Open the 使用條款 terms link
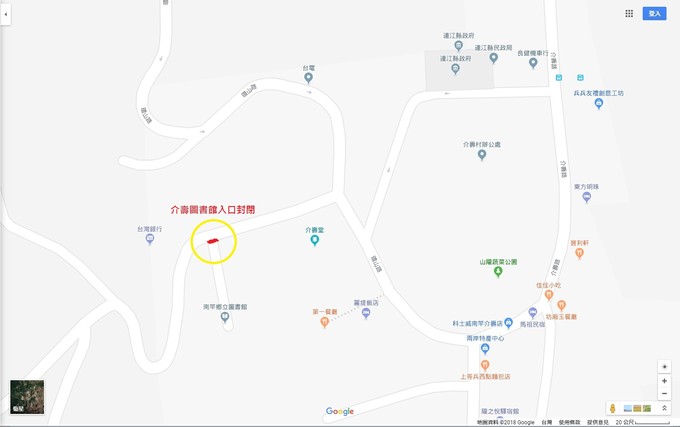This screenshot has height=427, width=680. 570,423
